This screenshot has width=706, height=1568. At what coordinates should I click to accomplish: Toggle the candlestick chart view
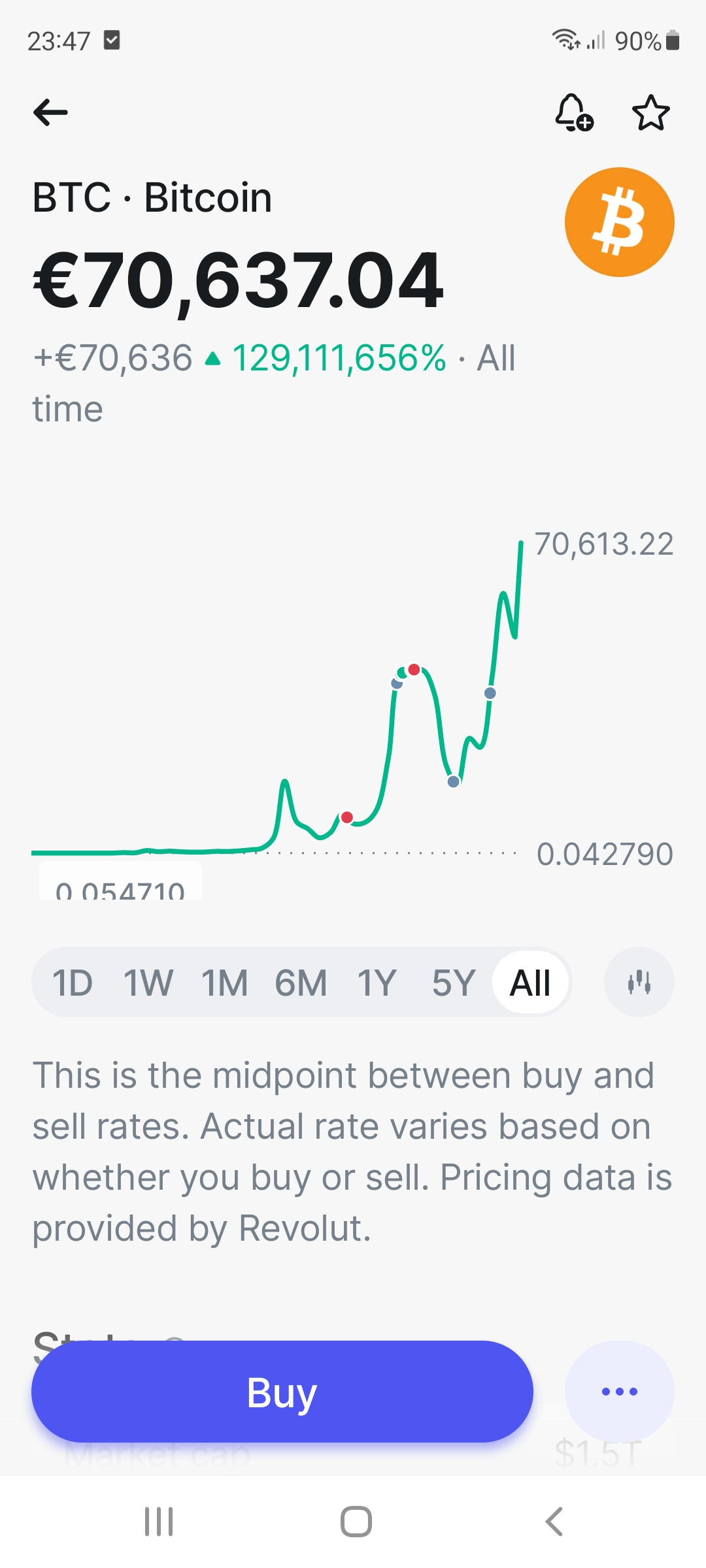point(639,982)
